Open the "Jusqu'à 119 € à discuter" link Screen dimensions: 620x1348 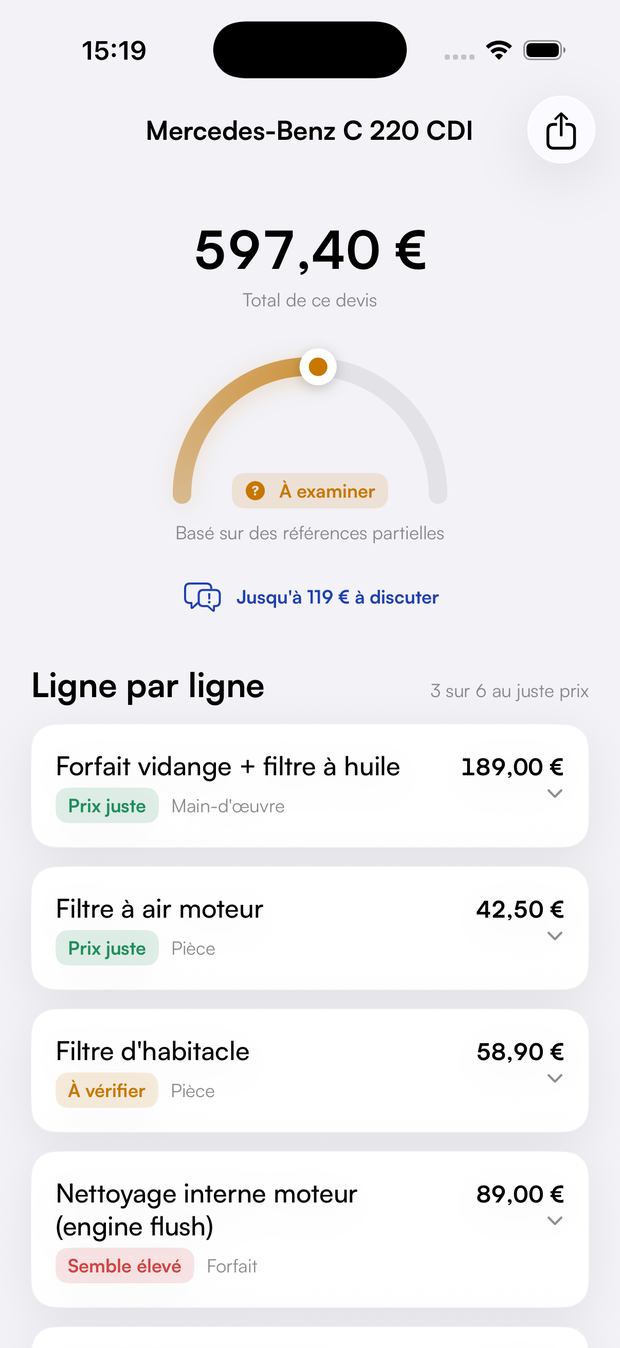click(311, 597)
